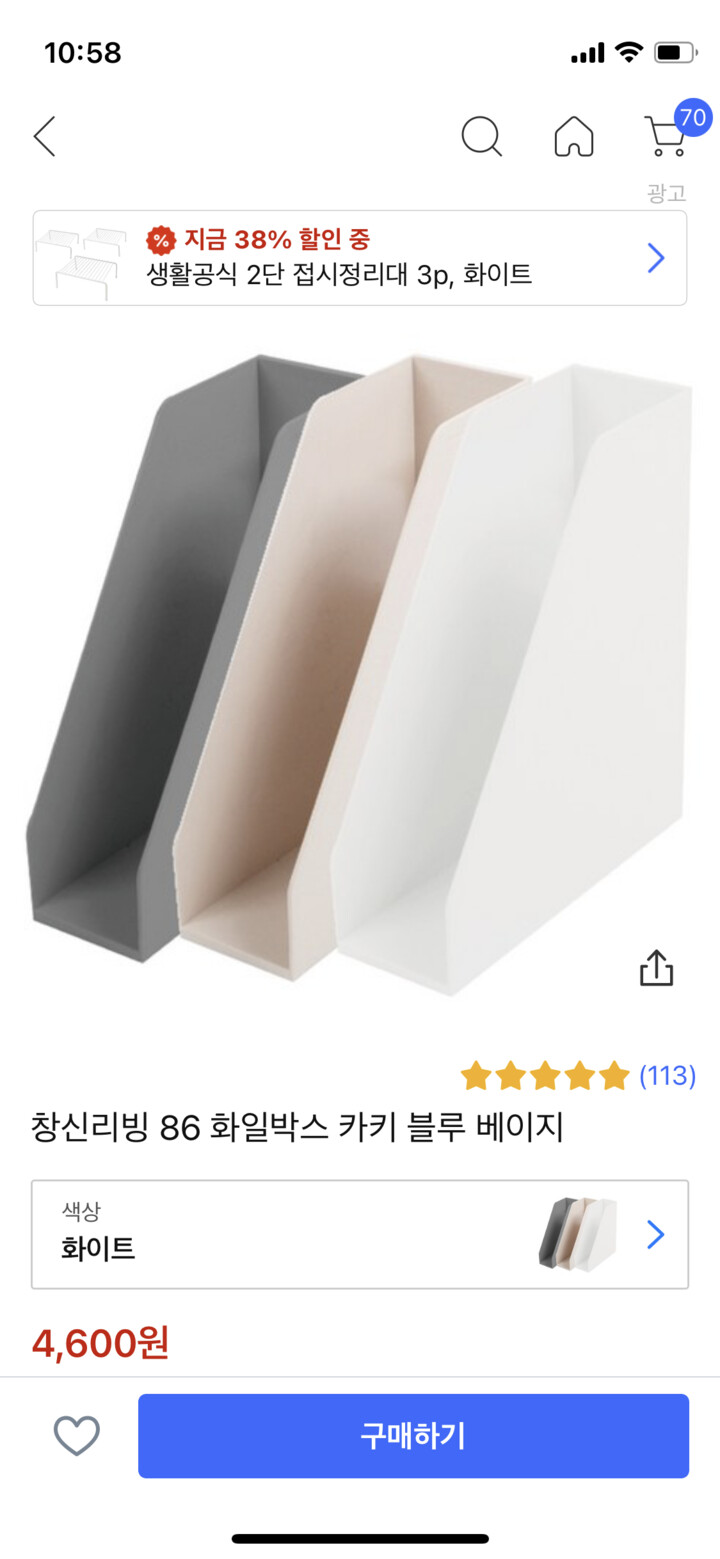Open the search icon
Screen dimensions: 720x1559
(x=483, y=138)
